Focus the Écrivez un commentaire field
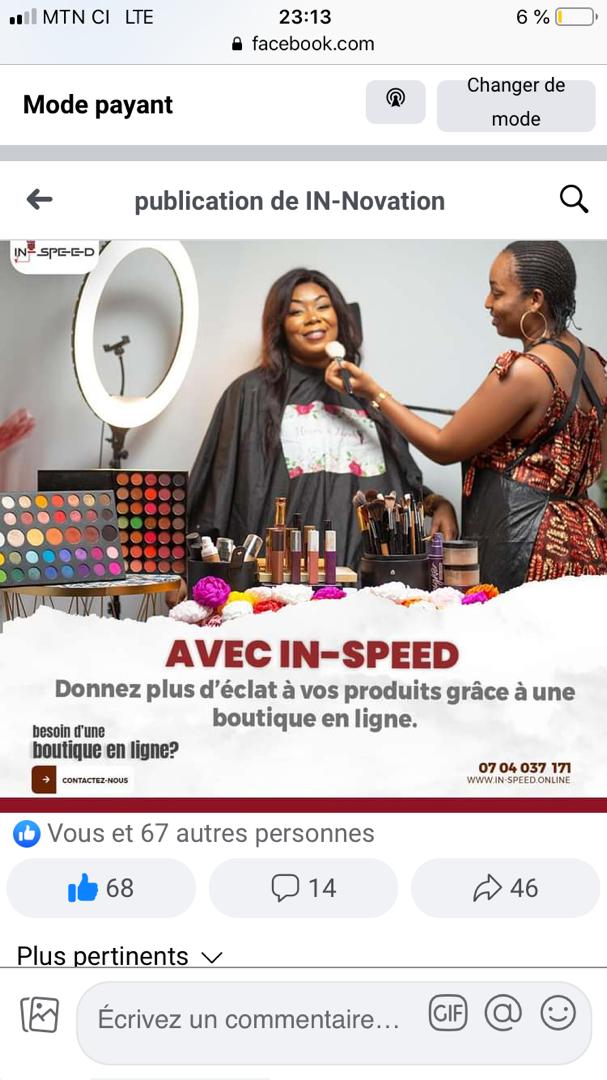The height and width of the screenshot is (1080, 607). [248, 1018]
